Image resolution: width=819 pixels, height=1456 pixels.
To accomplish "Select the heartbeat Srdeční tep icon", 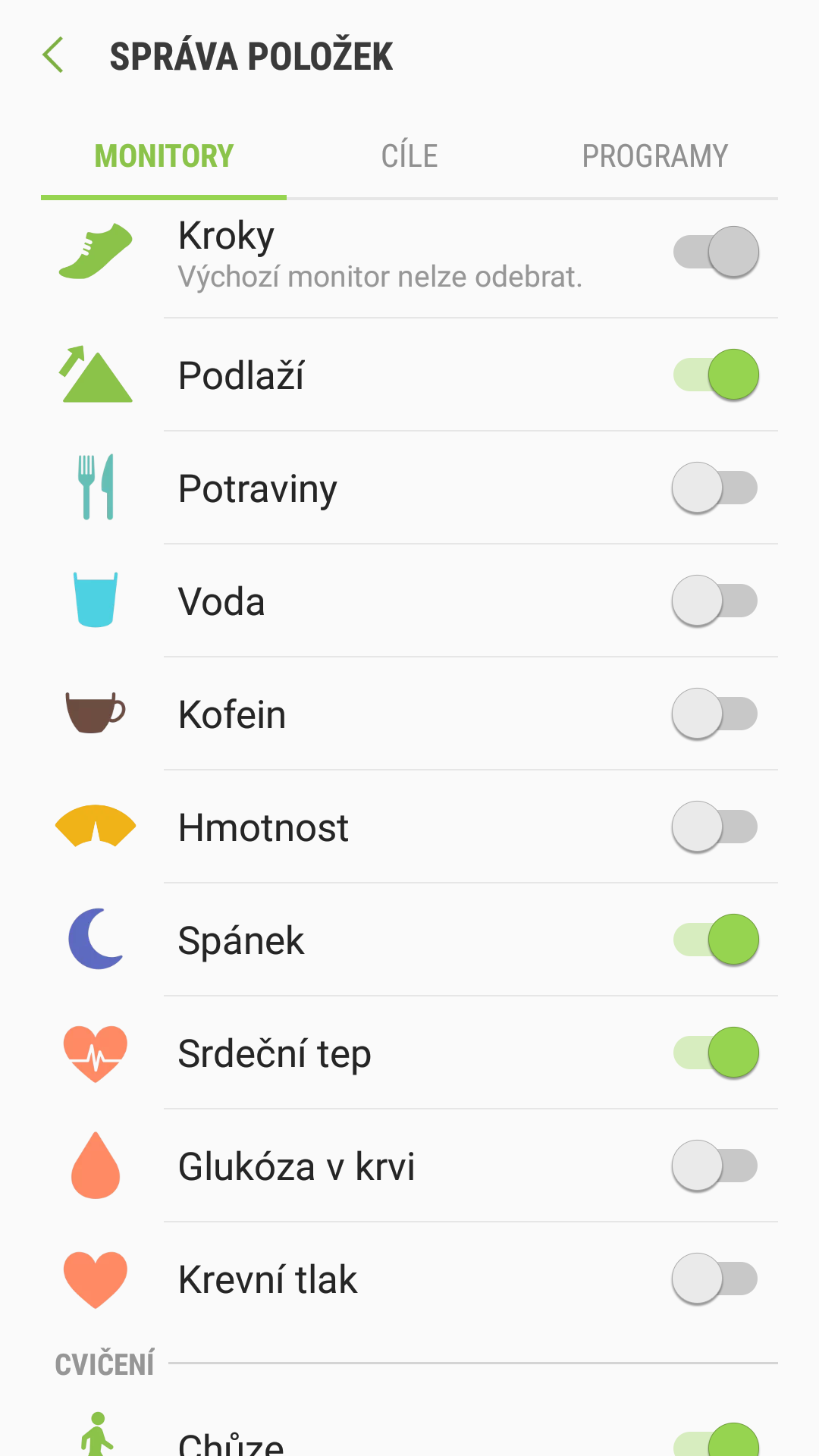I will [x=96, y=1052].
